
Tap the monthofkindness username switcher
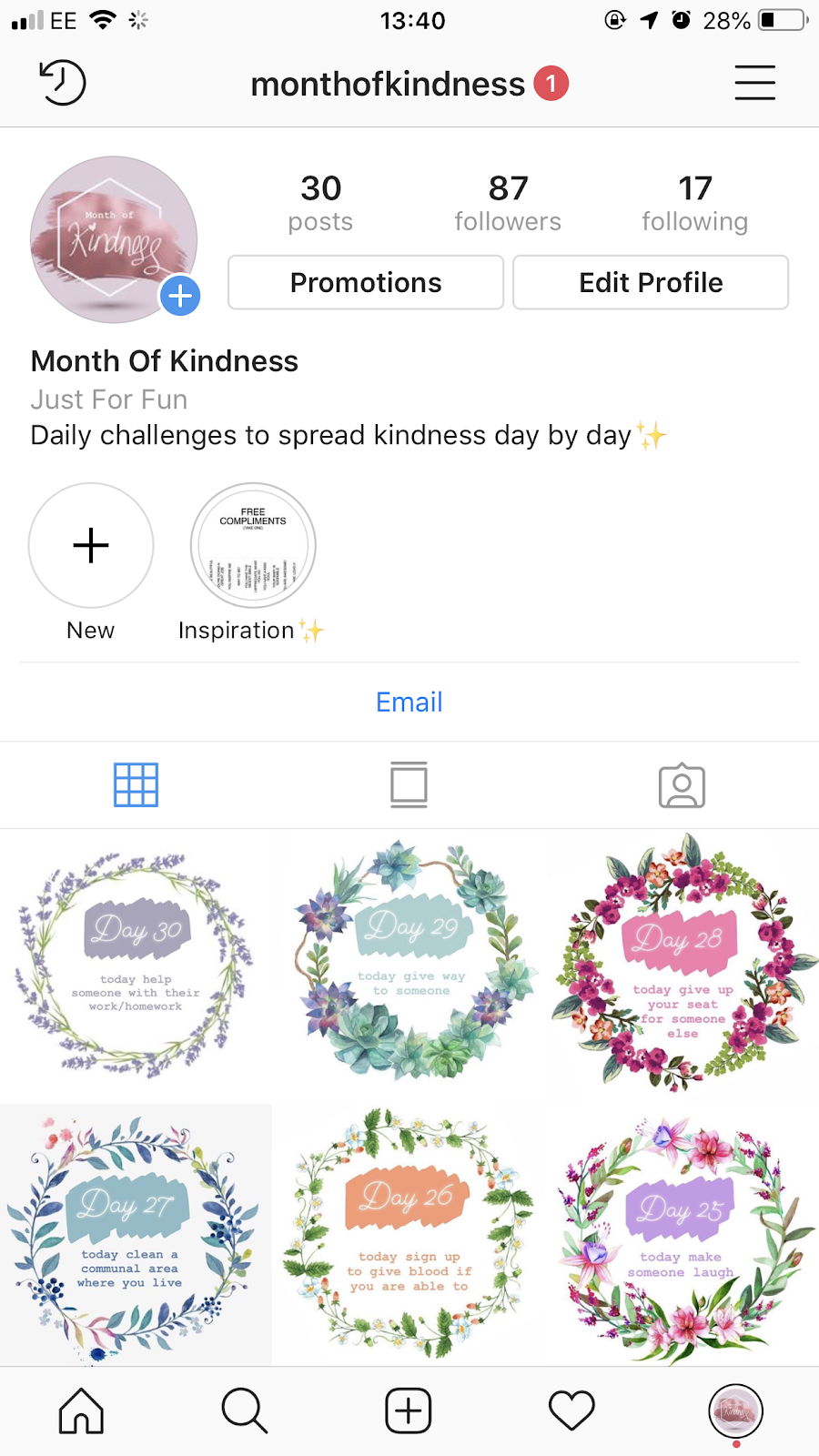tap(388, 85)
